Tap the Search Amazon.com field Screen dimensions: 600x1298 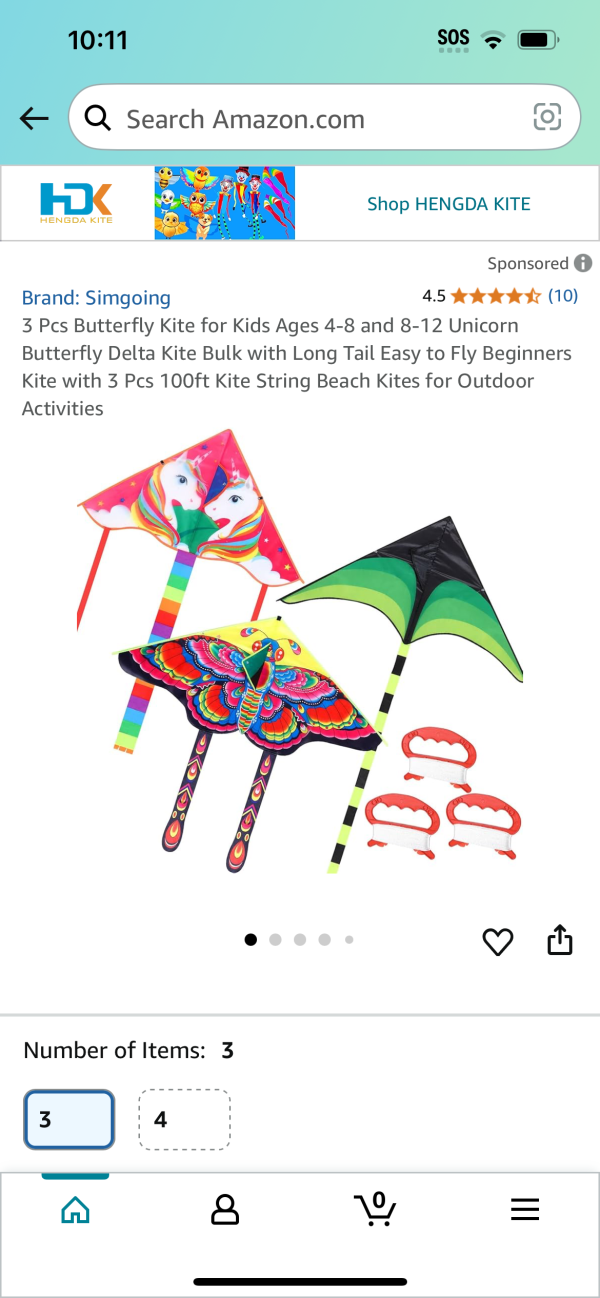coord(300,119)
